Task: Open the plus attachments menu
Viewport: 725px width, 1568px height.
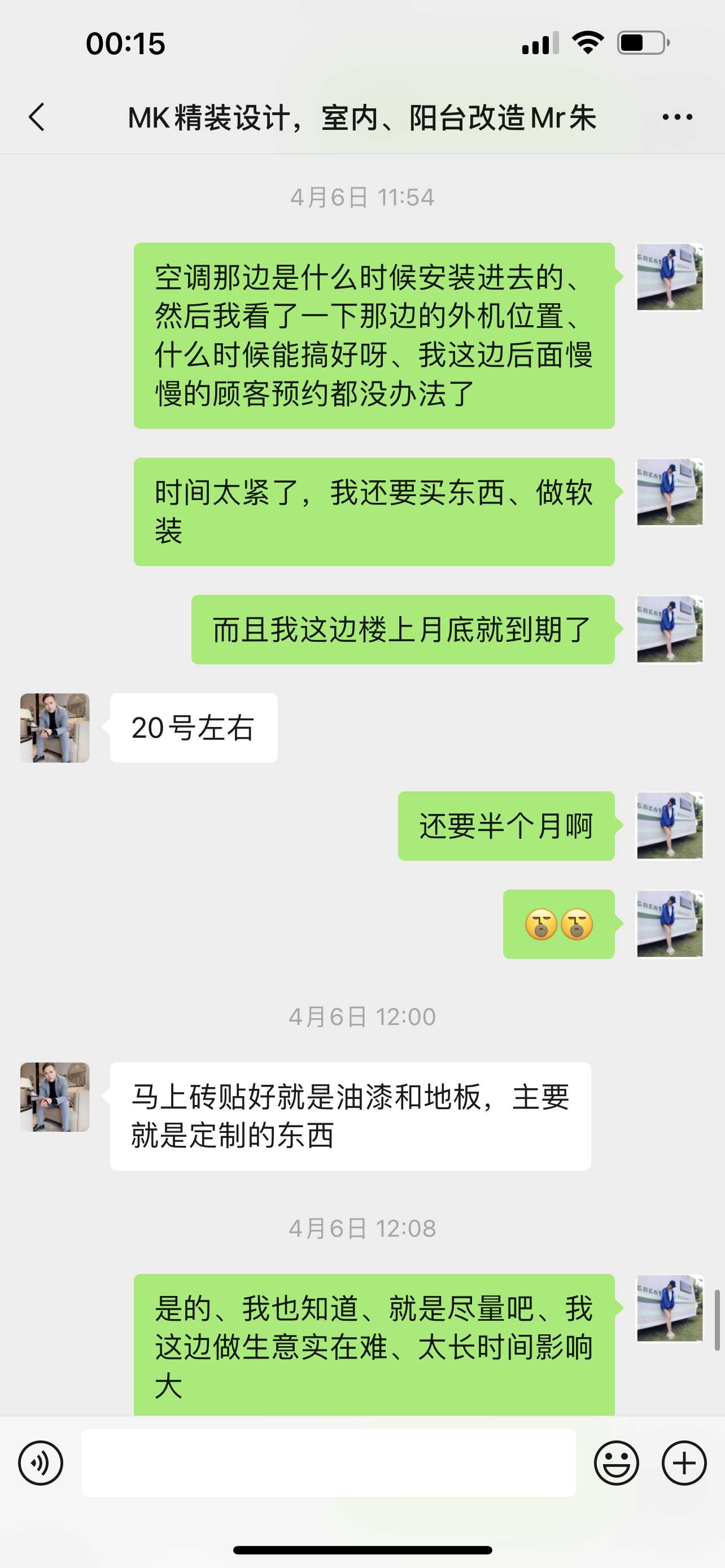Action: pyautogui.click(x=684, y=1462)
